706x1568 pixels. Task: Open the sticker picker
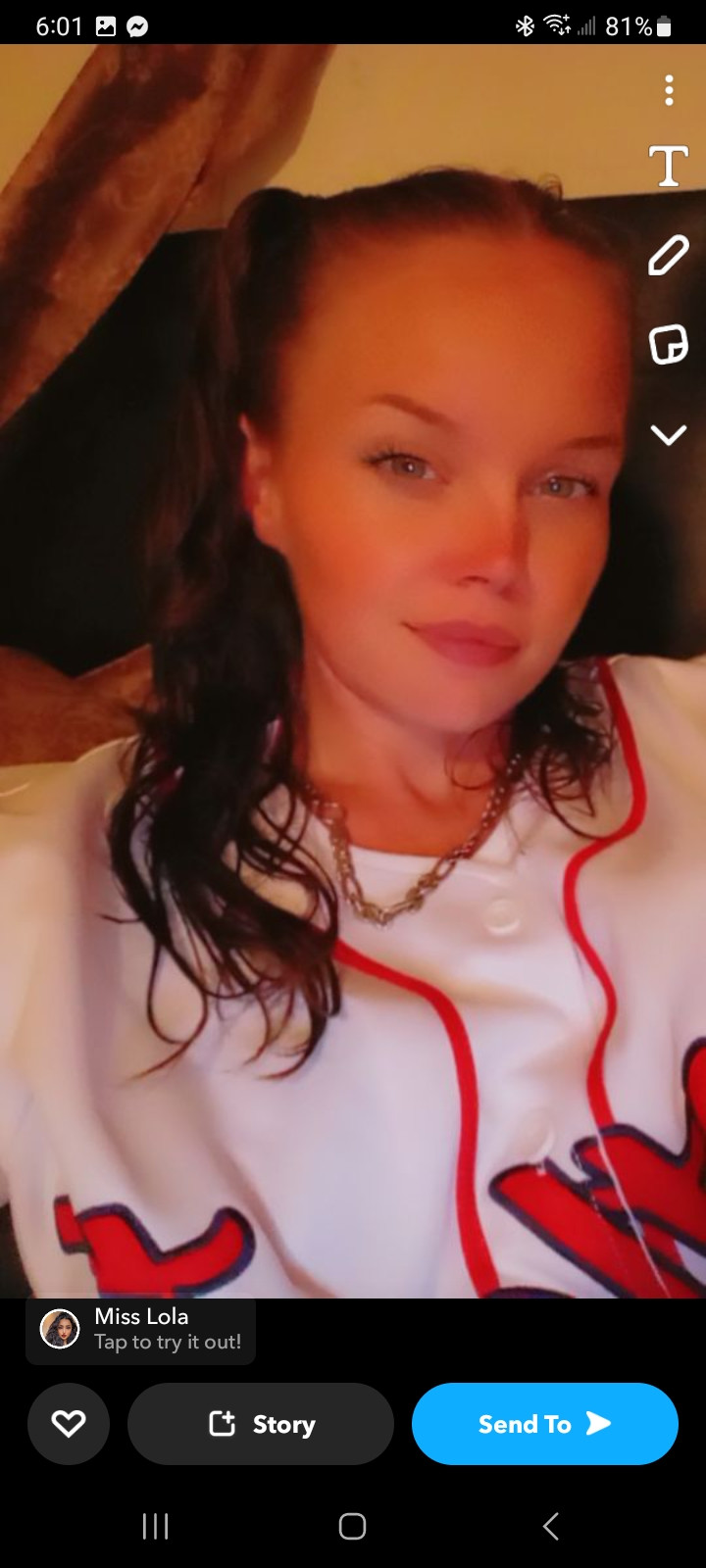tap(669, 345)
